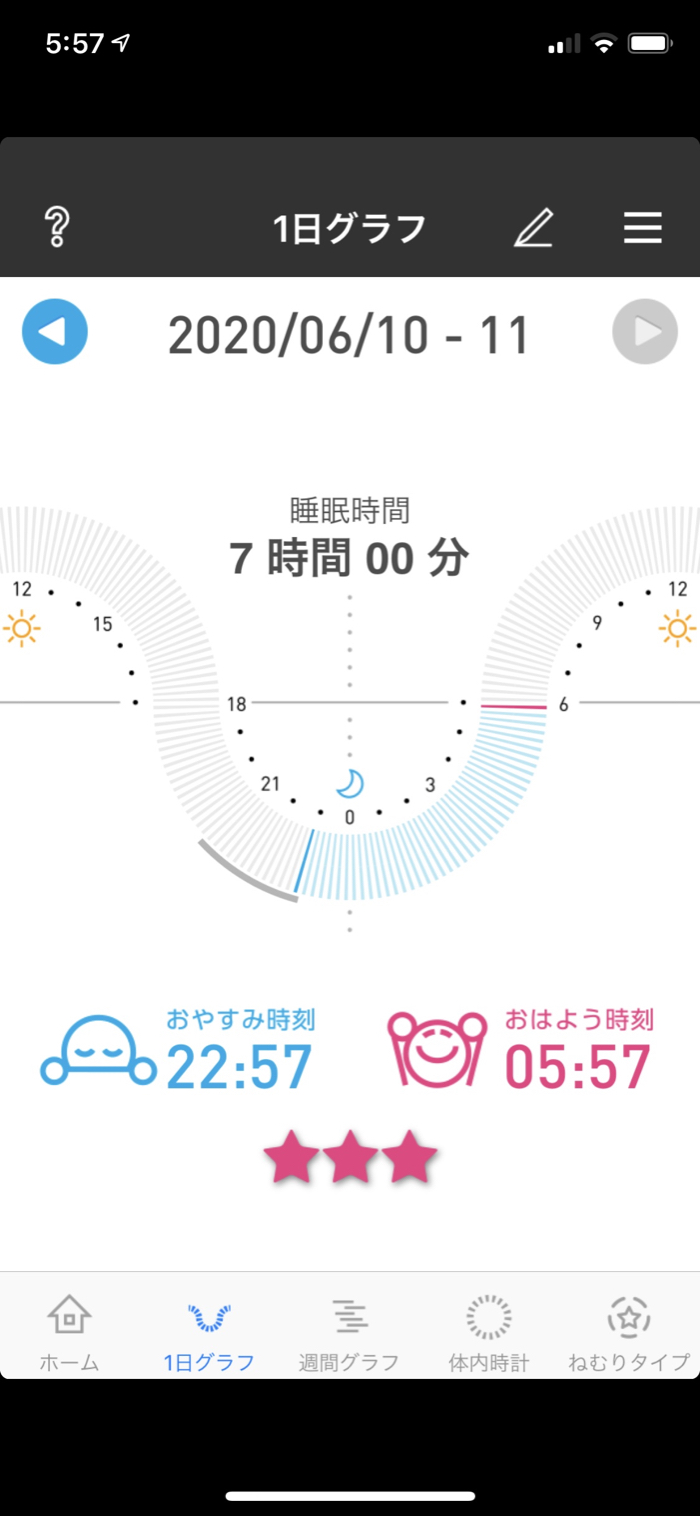Go to the previous day's graph
Screen dimensions: 700x1516
[x=55, y=331]
